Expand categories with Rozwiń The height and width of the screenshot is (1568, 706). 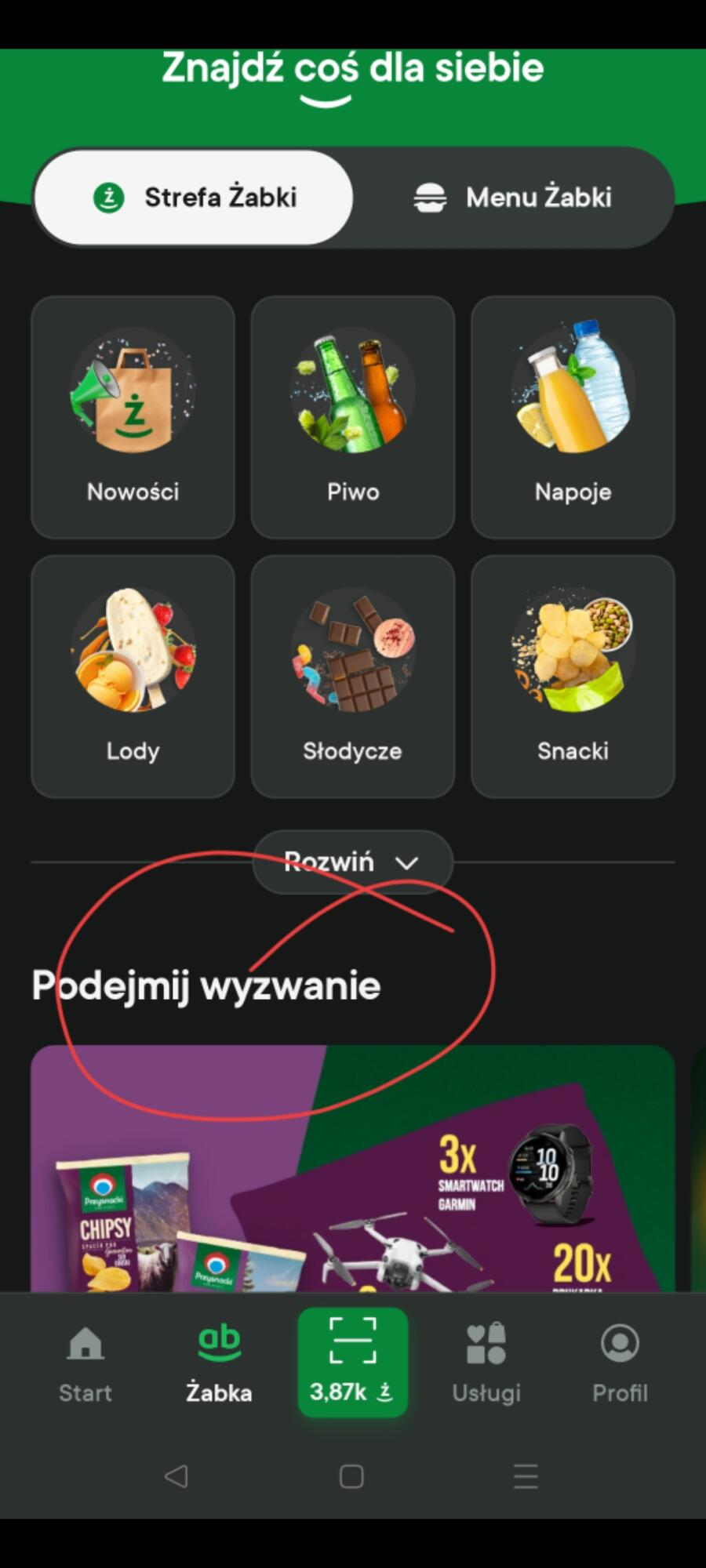pyautogui.click(x=352, y=862)
